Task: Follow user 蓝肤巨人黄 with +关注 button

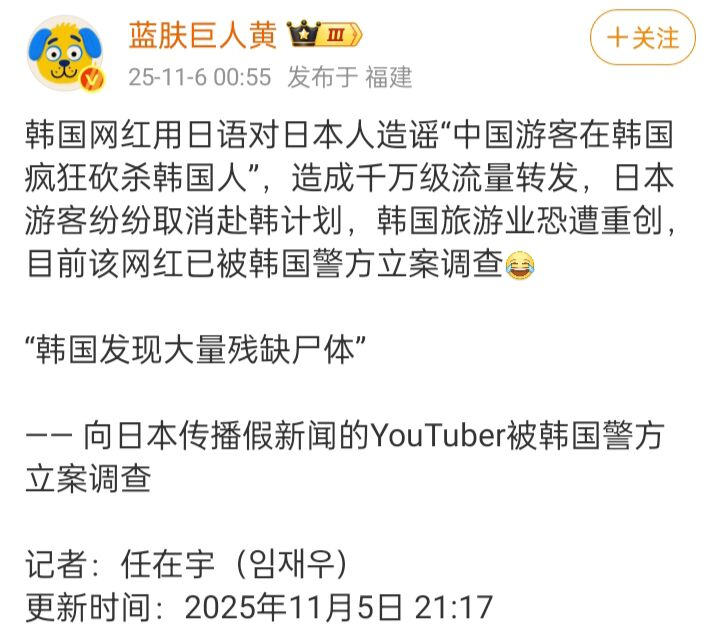Action: click(642, 38)
